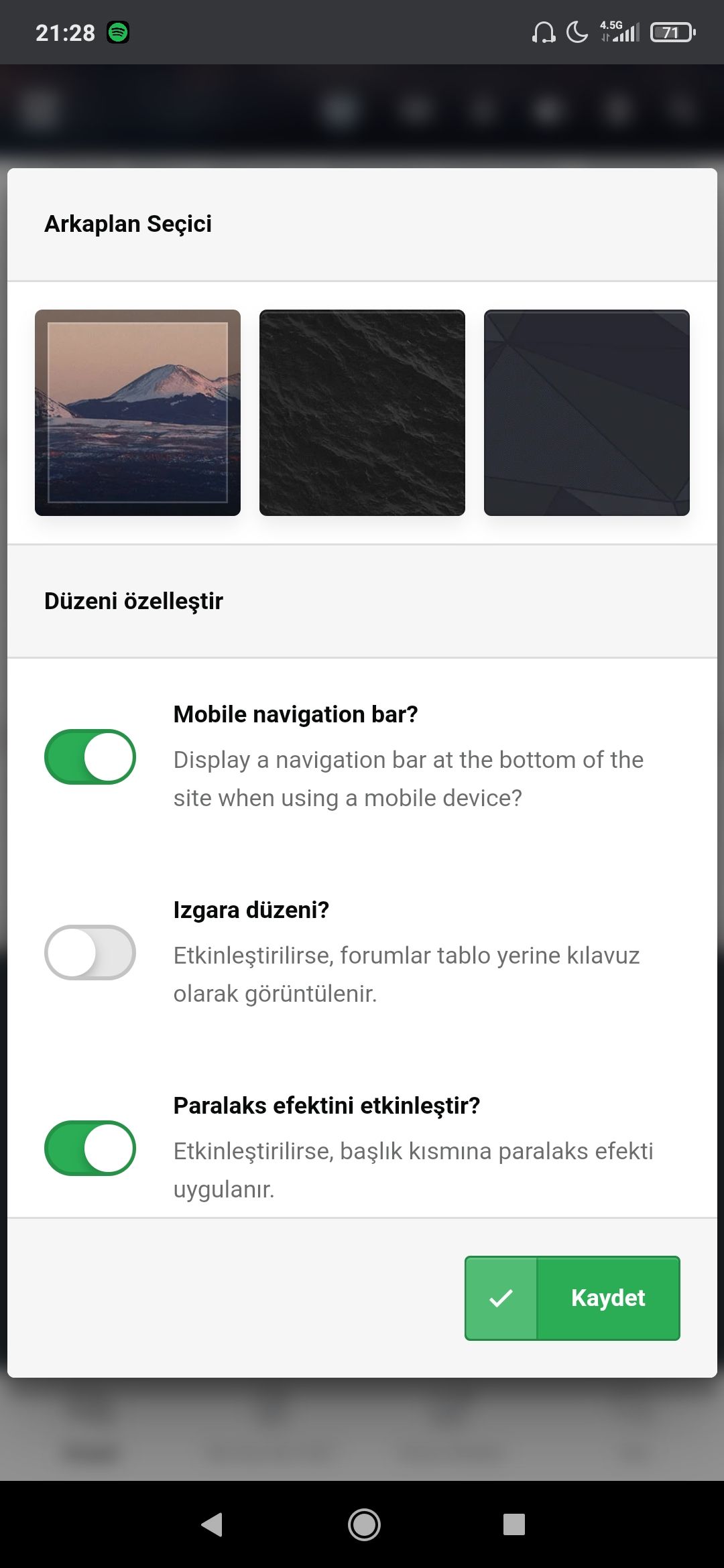Image resolution: width=724 pixels, height=1568 pixels.
Task: Tap the Düzeni özelleştir section header
Action: coord(133,601)
